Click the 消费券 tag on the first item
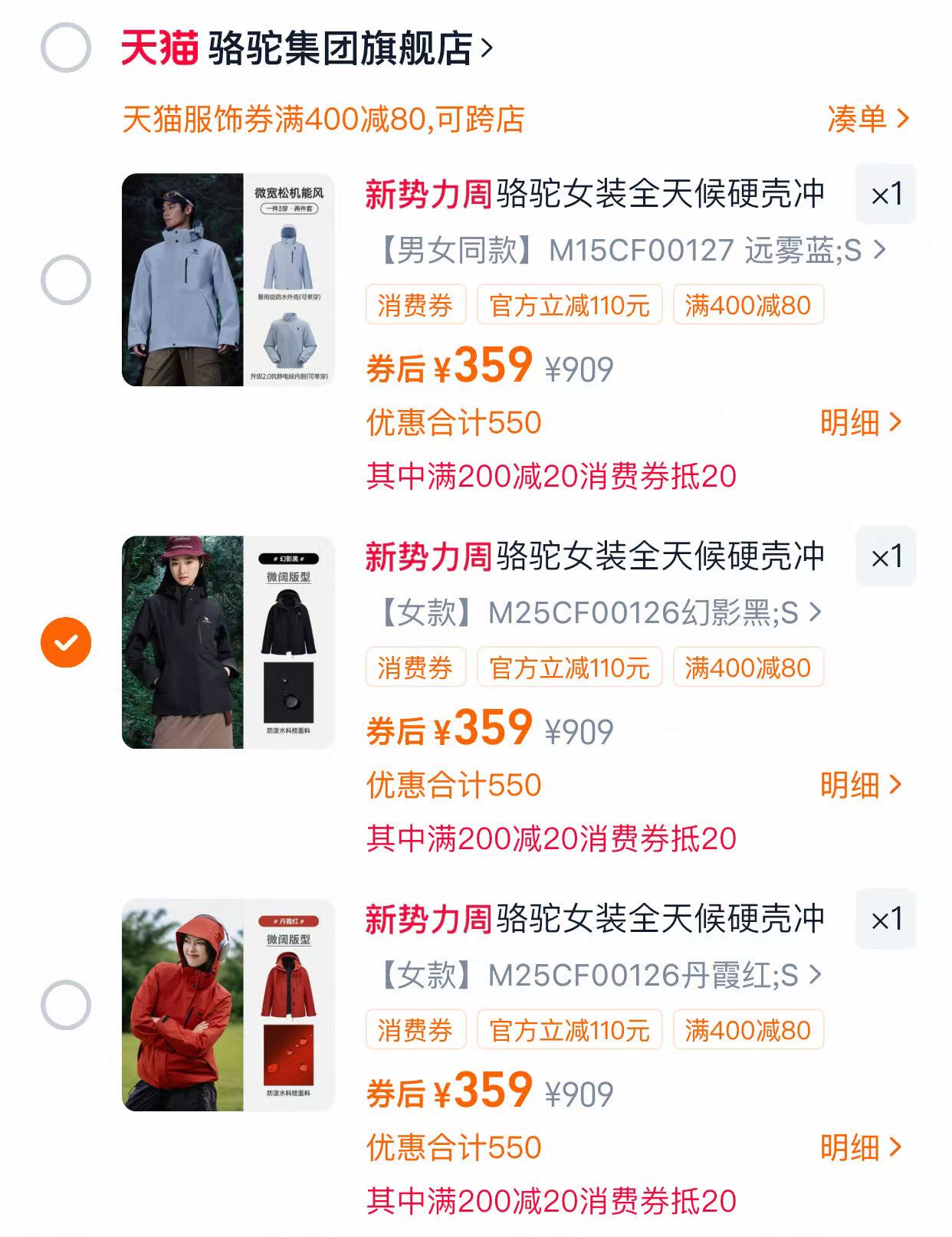 click(415, 304)
